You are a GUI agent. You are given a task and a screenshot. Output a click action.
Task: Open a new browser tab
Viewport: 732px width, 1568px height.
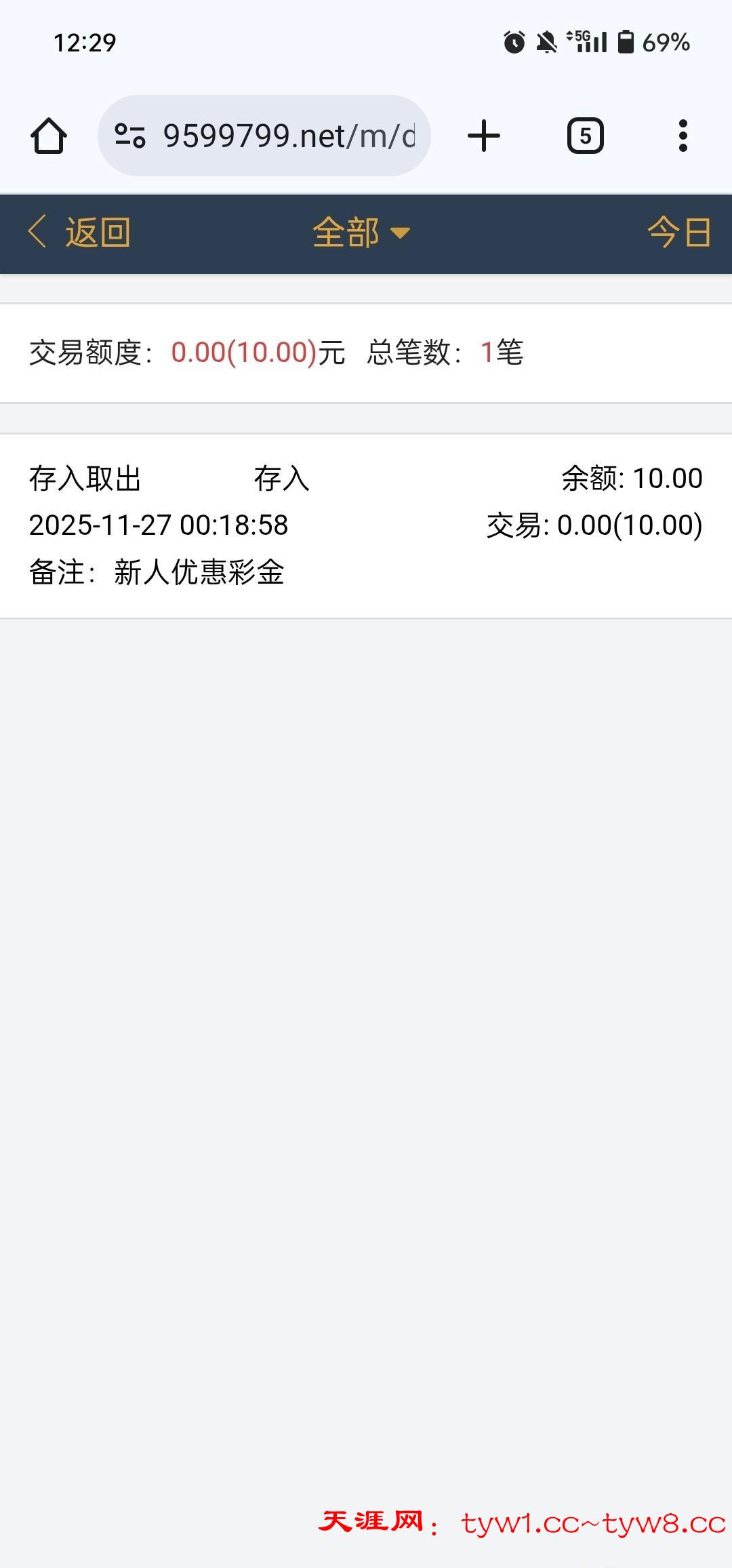(484, 136)
